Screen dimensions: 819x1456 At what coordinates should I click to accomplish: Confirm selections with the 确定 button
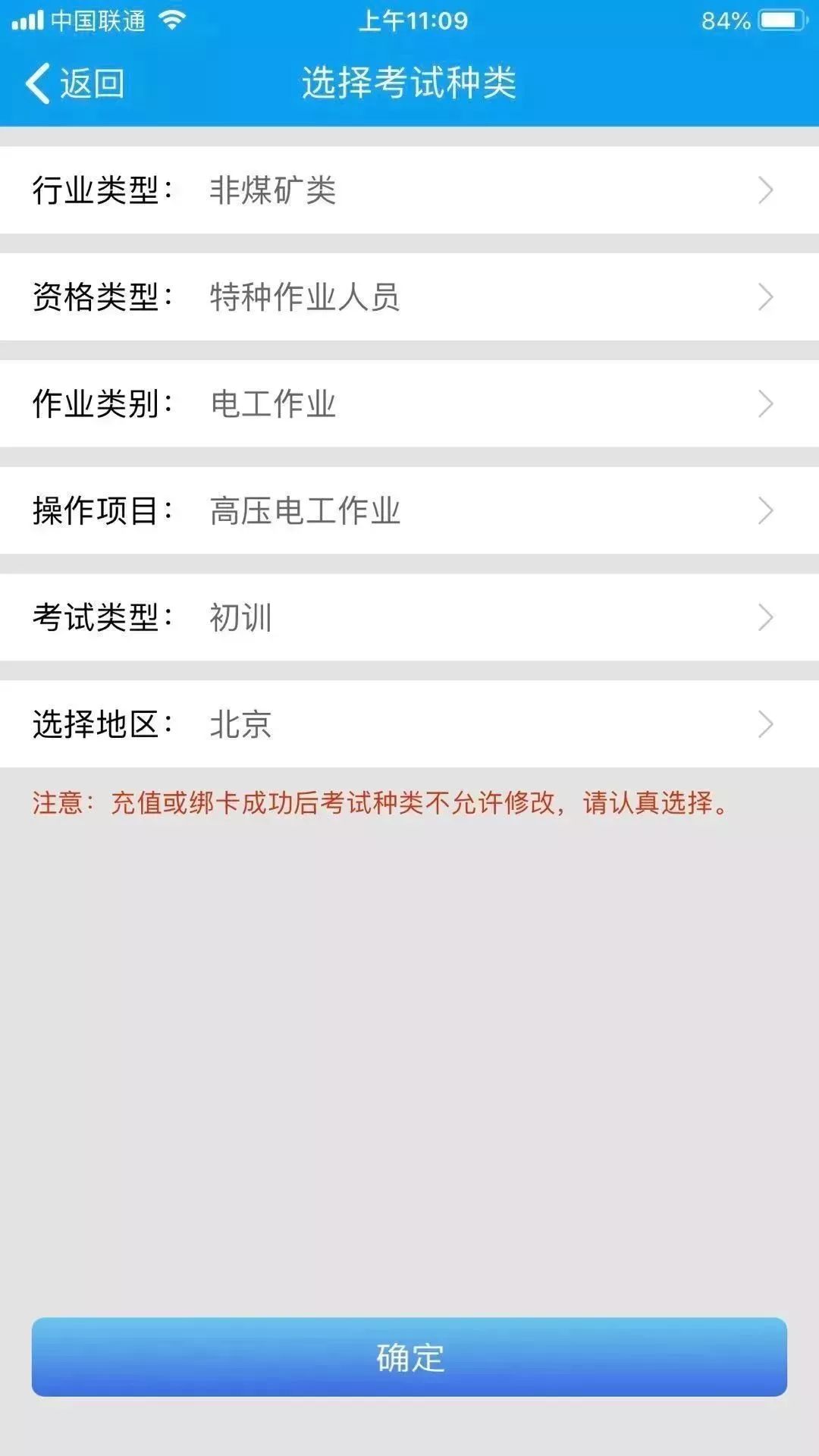coord(409,1357)
